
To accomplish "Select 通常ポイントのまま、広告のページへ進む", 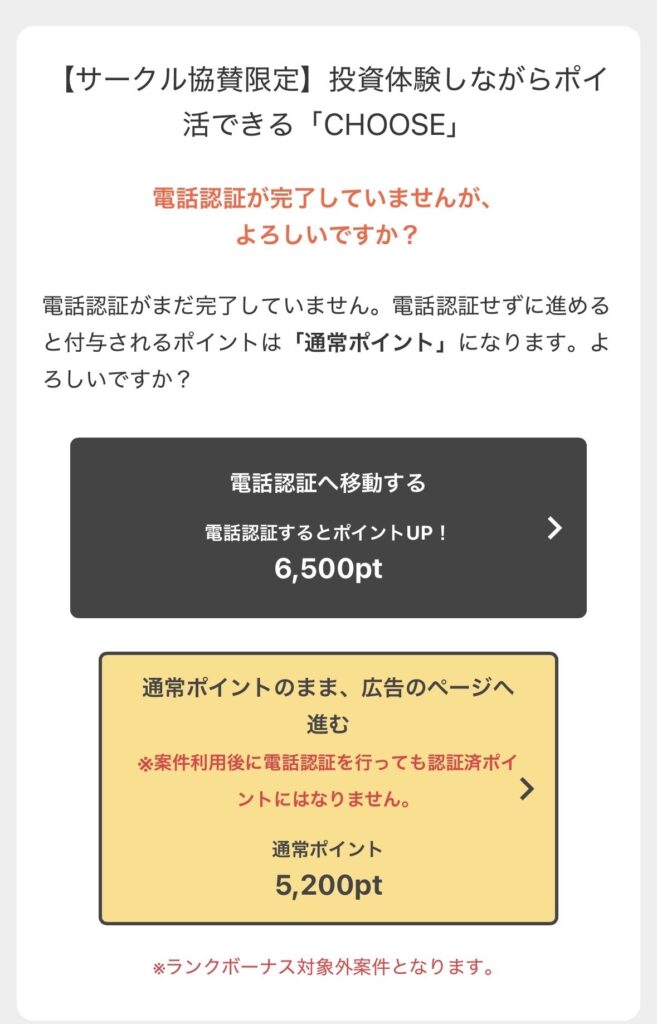I will click(x=328, y=788).
